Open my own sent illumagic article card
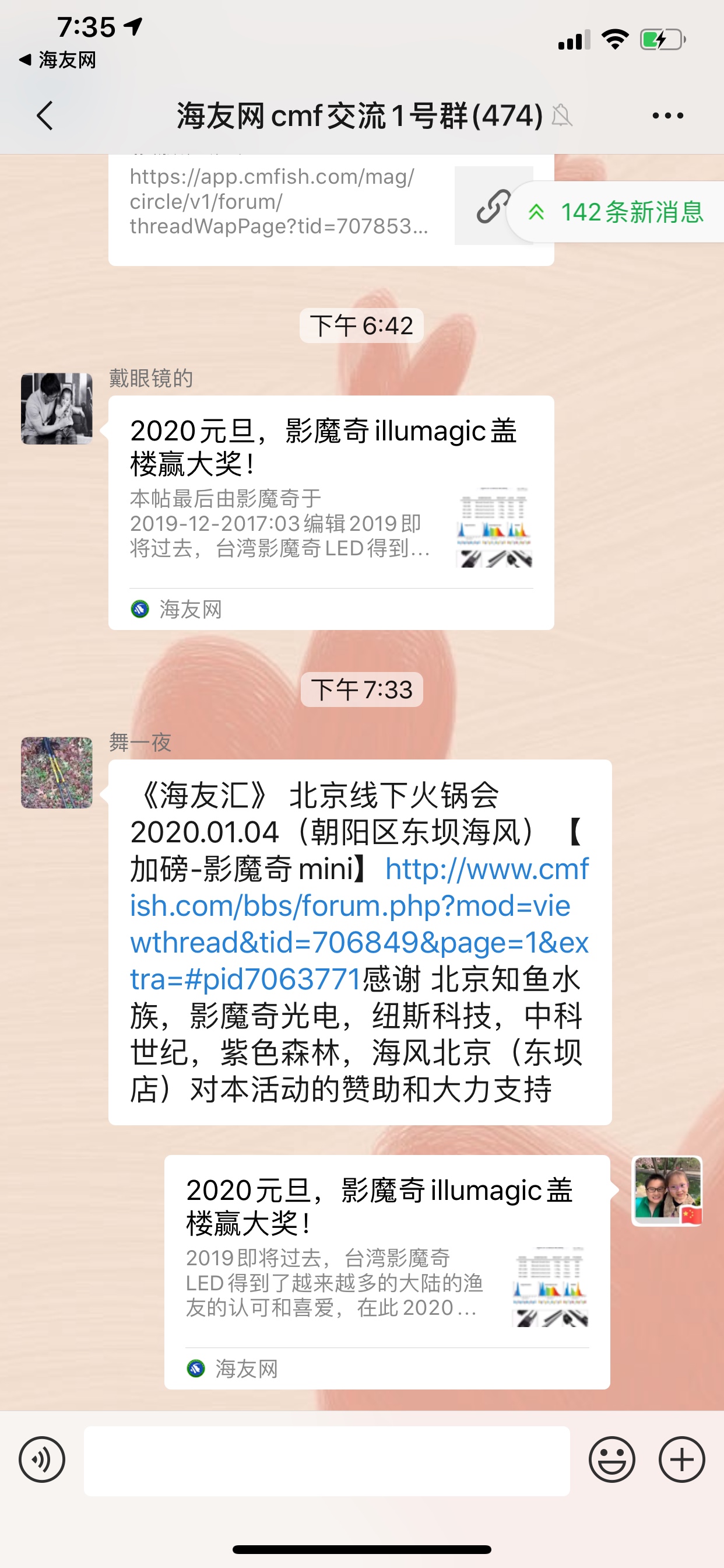 (x=387, y=1271)
